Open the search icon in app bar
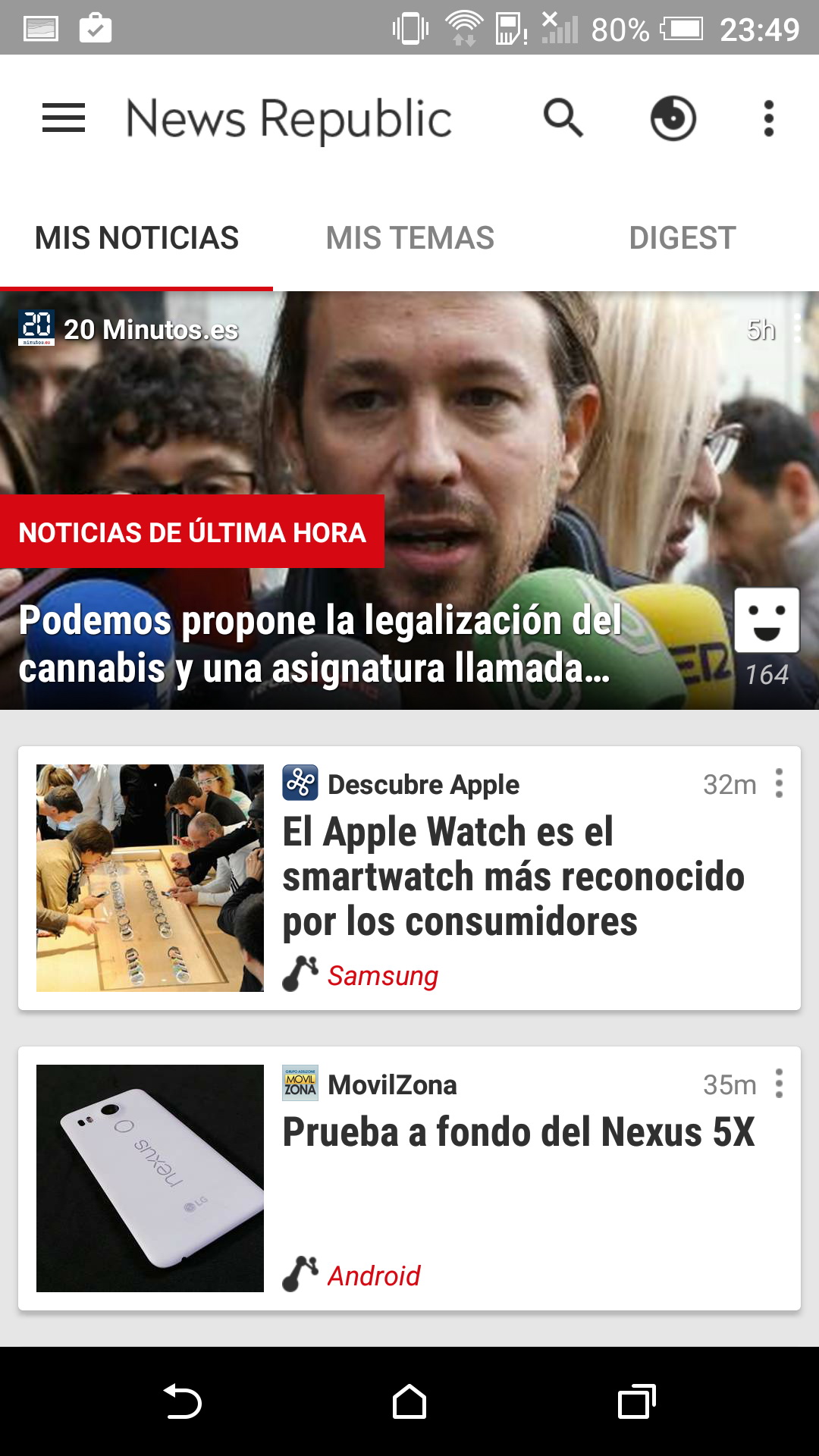 pyautogui.click(x=563, y=118)
